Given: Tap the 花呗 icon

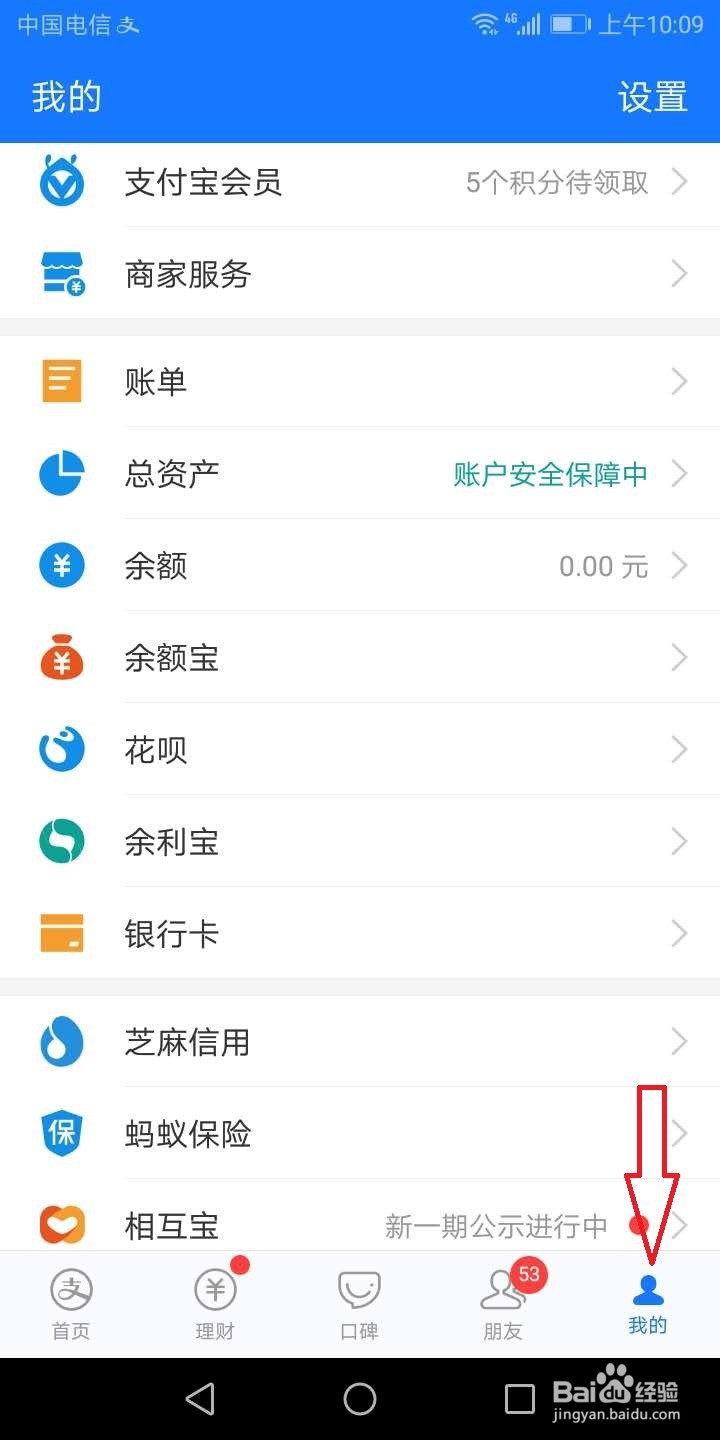Looking at the screenshot, I should [x=62, y=749].
